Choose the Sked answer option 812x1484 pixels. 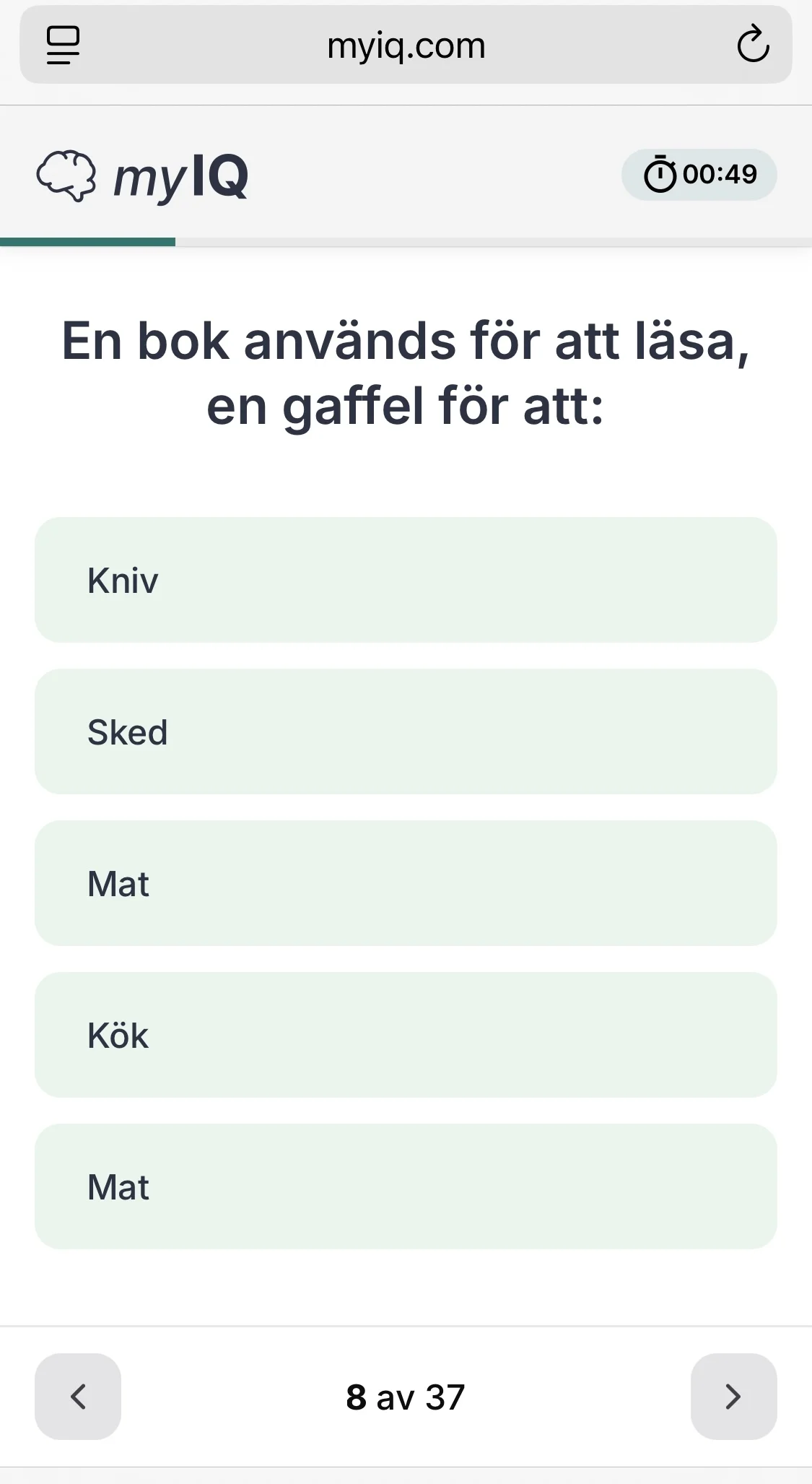pyautogui.click(x=406, y=732)
